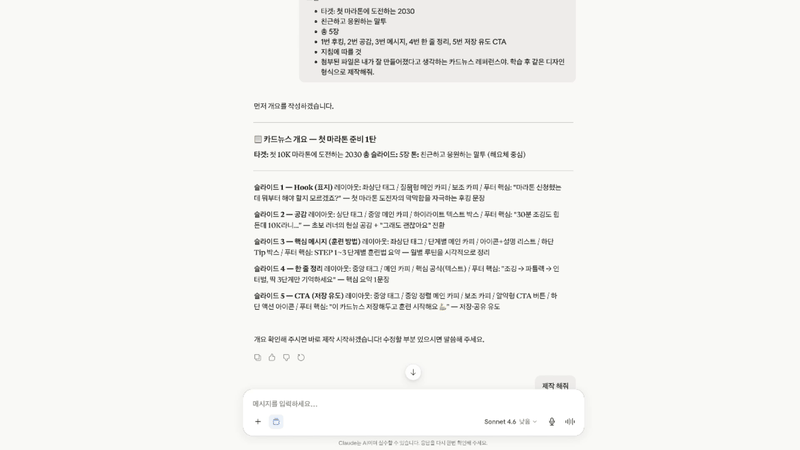
Task: Start voice dictation with the microphone
Action: point(552,421)
